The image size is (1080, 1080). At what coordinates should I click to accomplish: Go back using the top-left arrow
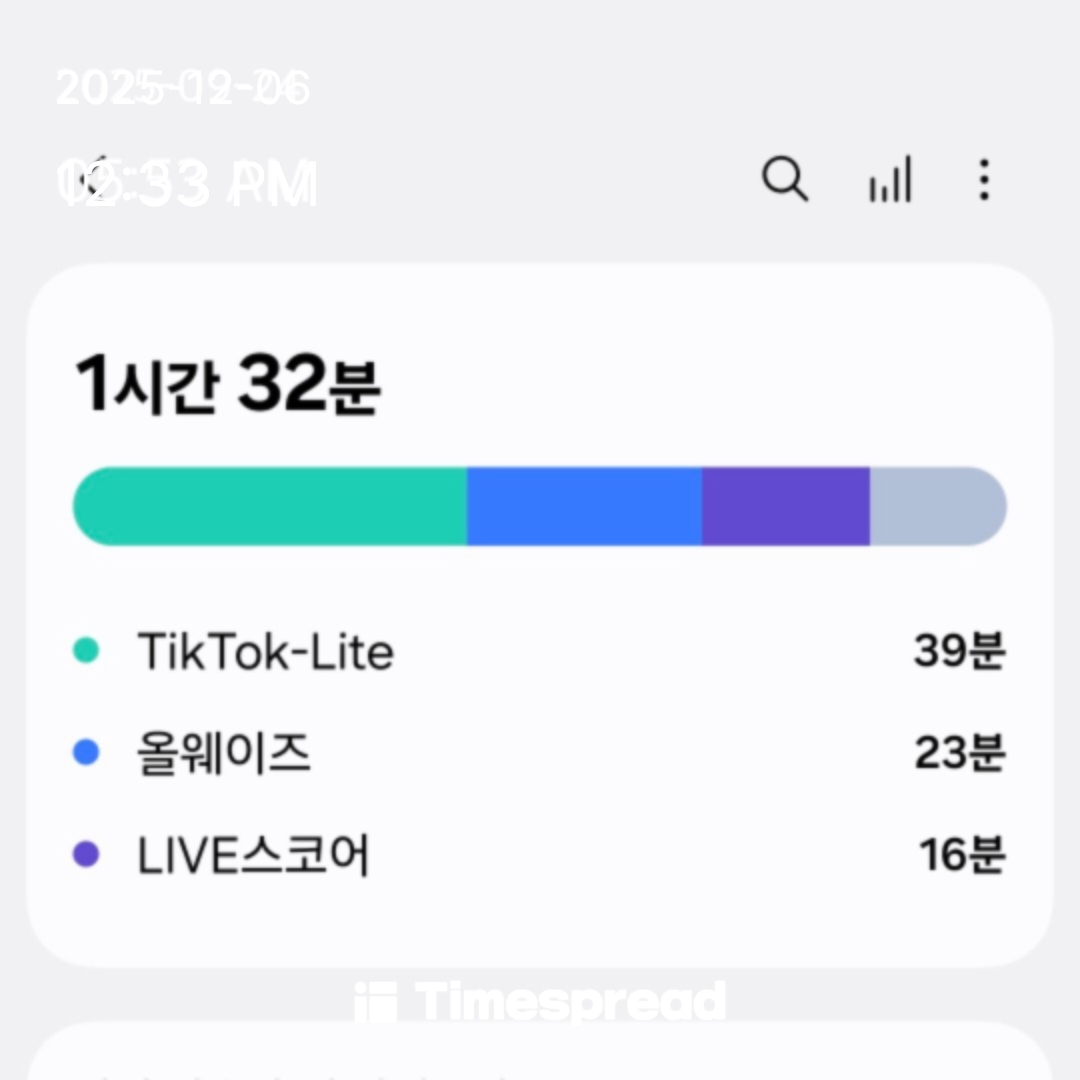click(95, 182)
